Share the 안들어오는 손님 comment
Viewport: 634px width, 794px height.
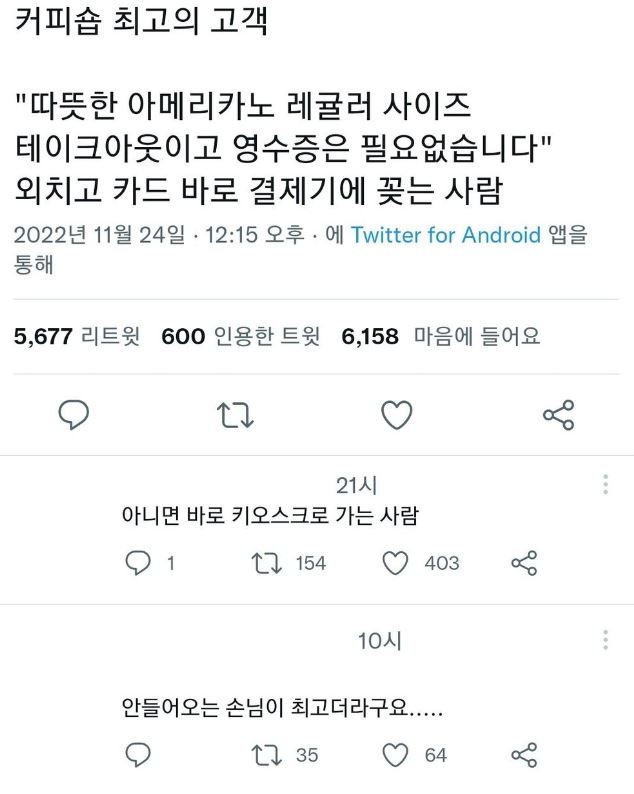tap(524, 755)
